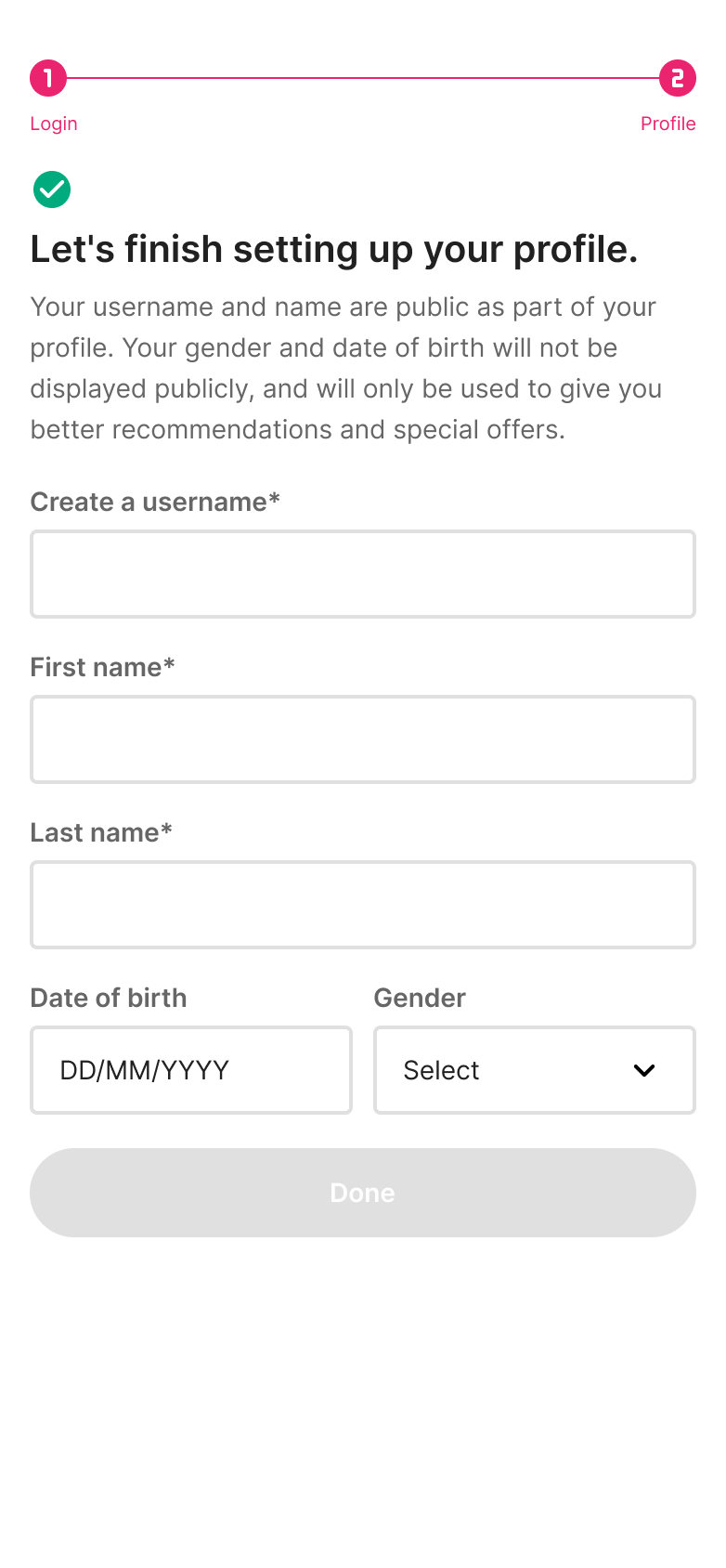Screen dimensions: 726x1568
Task: Tap the Done button
Action: click(x=363, y=1193)
